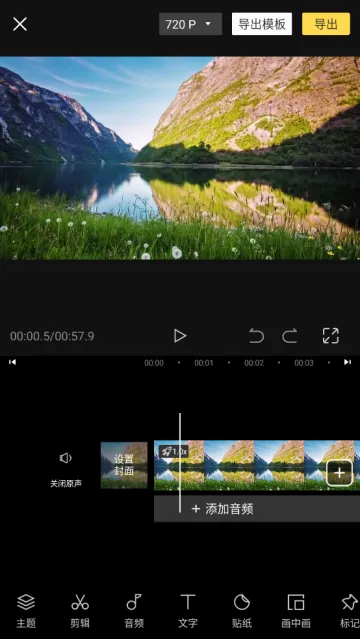This screenshot has width=360, height=639.
Task: Export the video with 导出
Action: [x=326, y=24]
